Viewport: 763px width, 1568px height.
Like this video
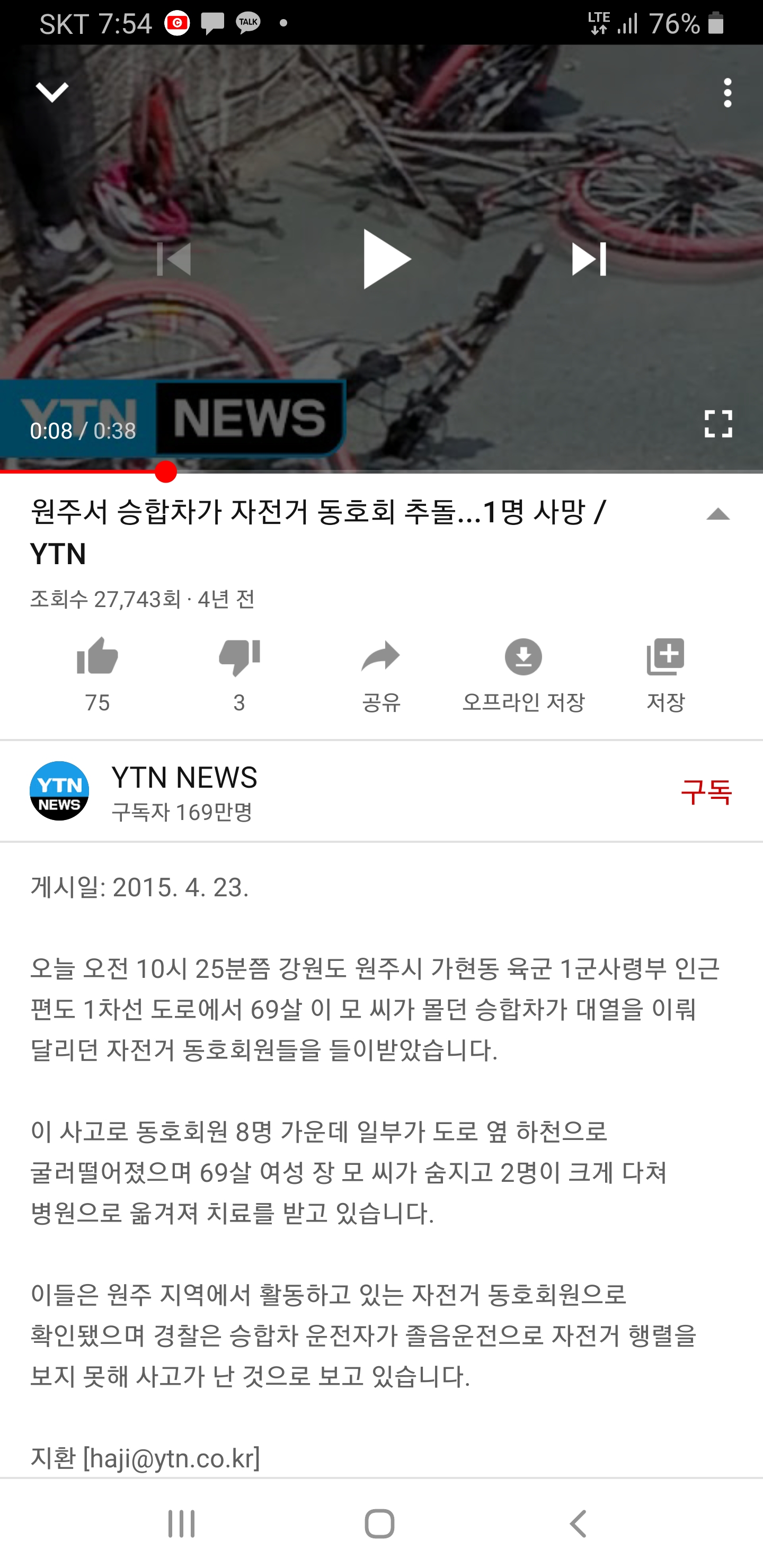coord(97,657)
